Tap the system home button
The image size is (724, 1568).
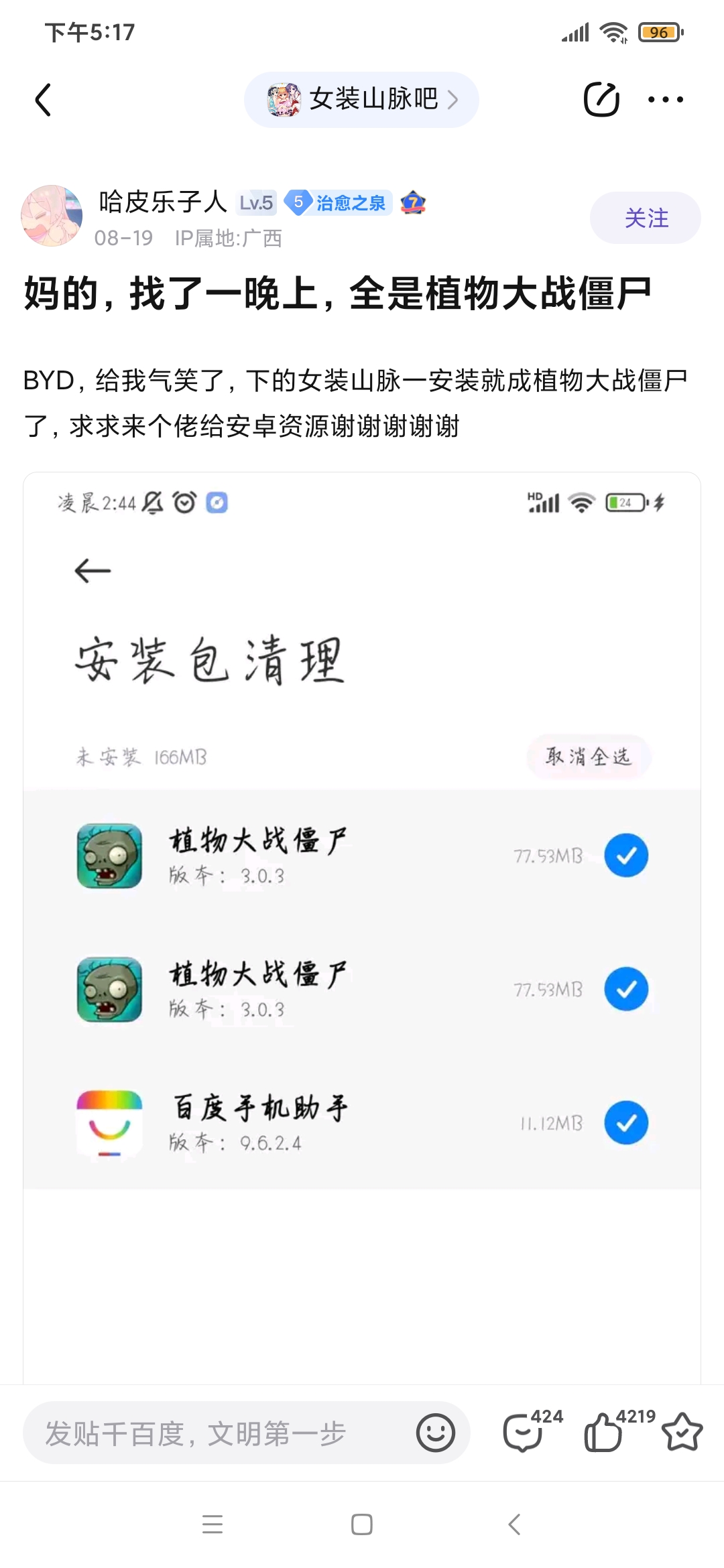pos(362,1524)
